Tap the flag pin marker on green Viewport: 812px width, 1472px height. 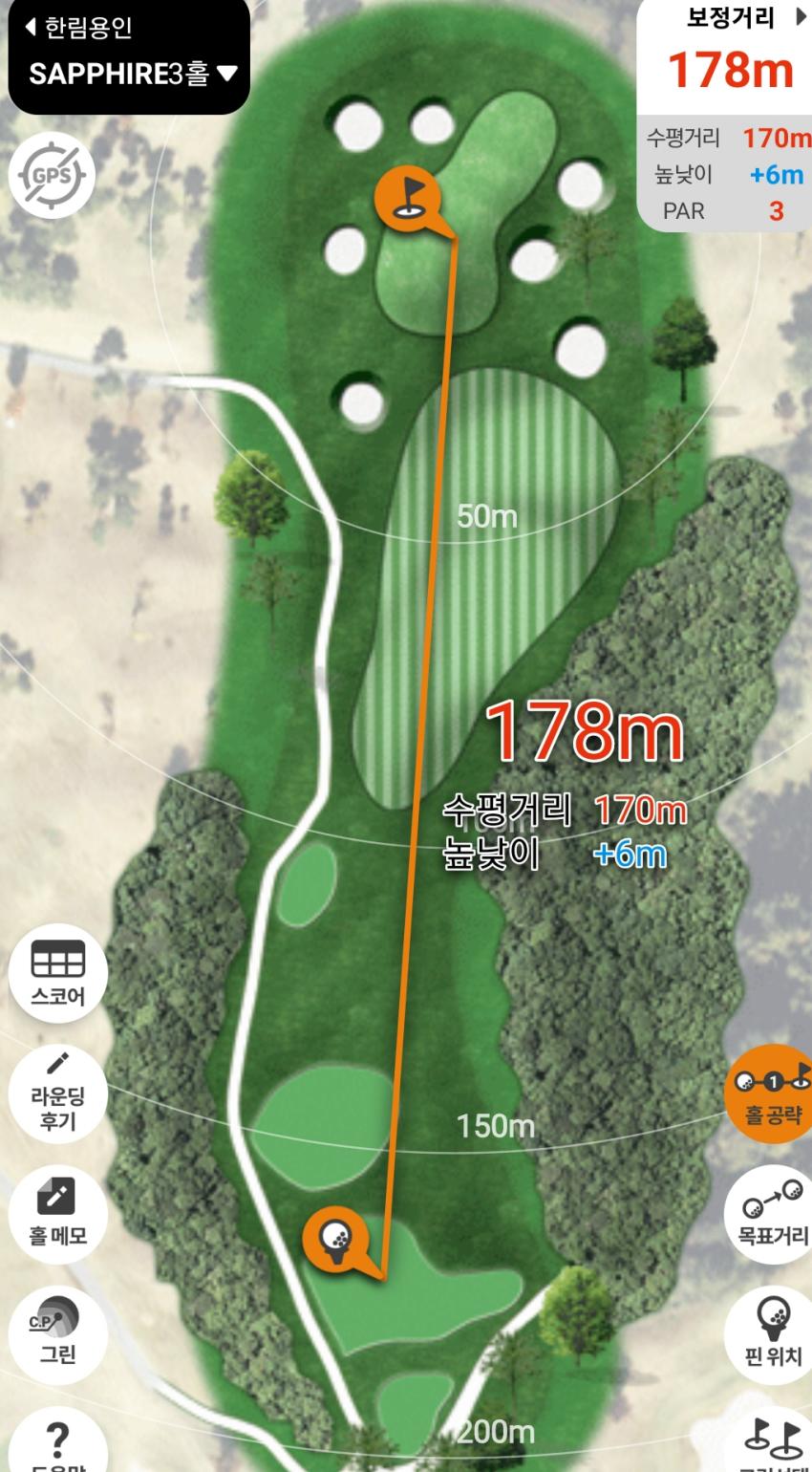tap(406, 195)
